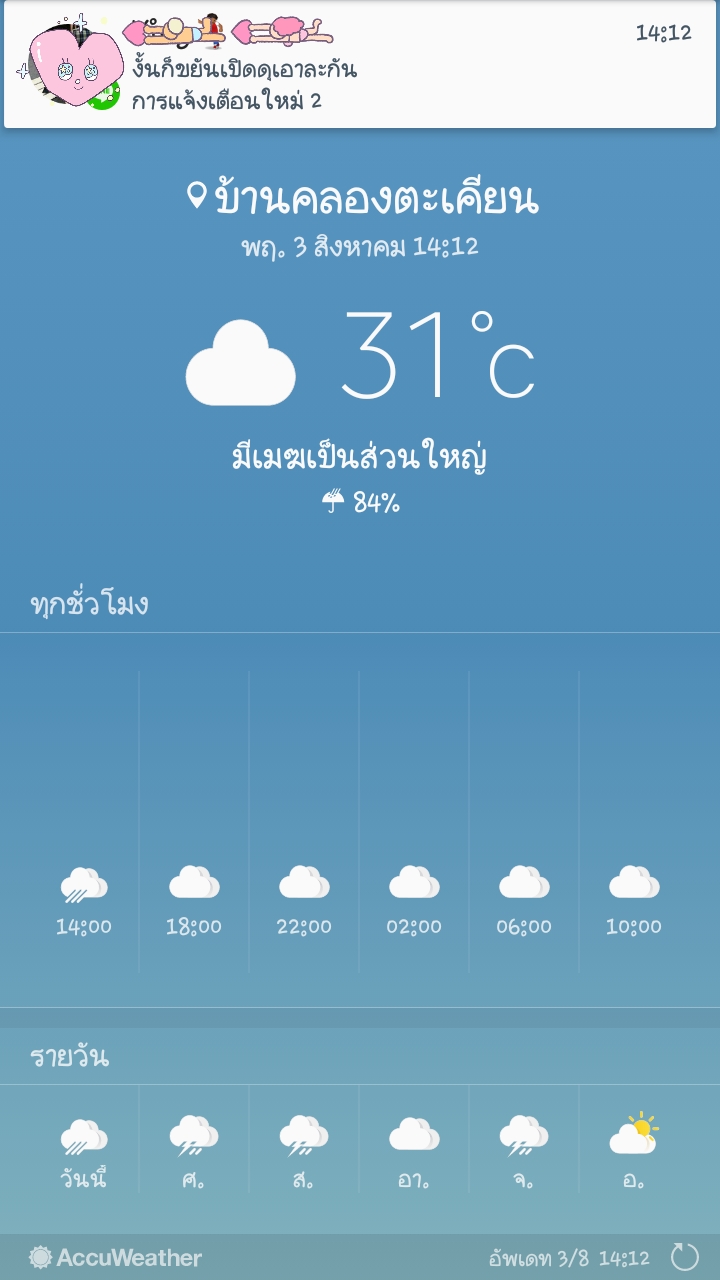Open the AccuWeather link

pyautogui.click(x=116, y=1257)
